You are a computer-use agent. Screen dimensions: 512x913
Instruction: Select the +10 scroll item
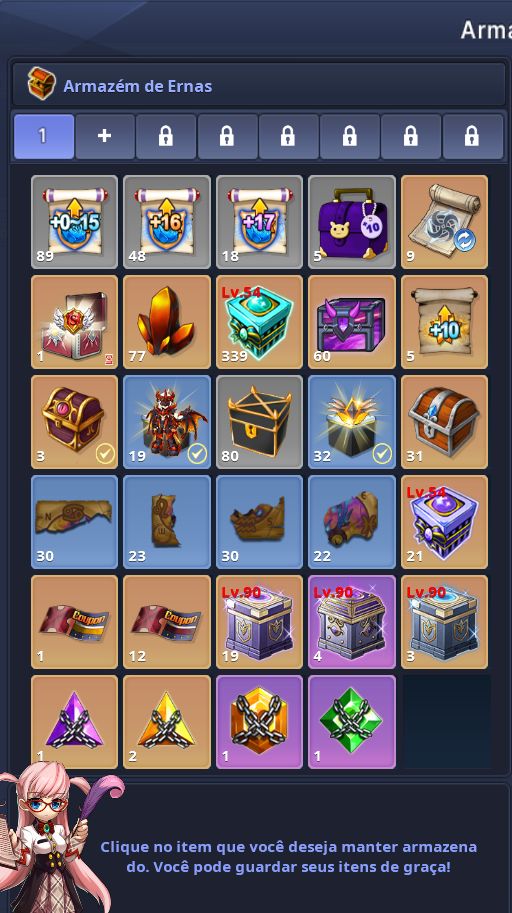[444, 322]
